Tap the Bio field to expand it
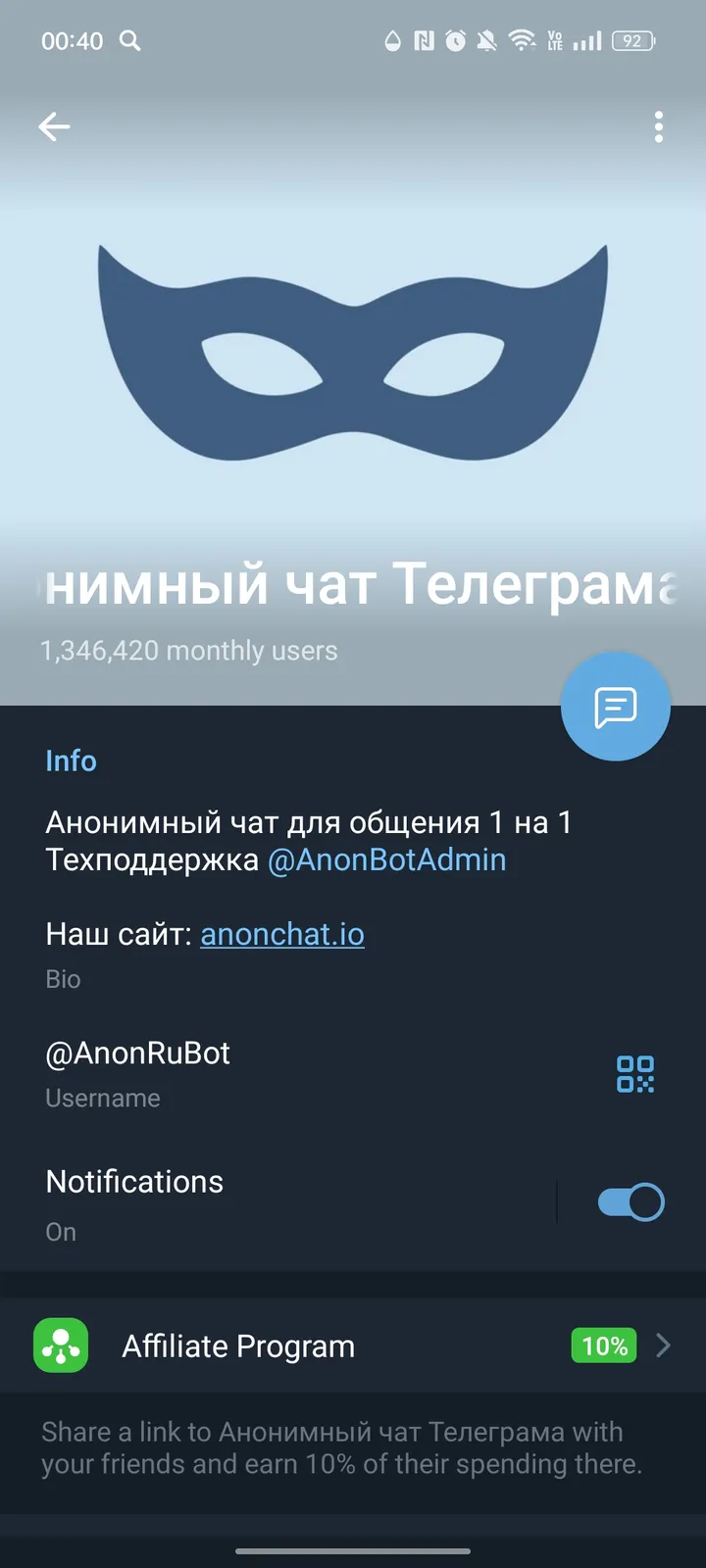Viewport: 706px width, 1568px height. coord(63,979)
